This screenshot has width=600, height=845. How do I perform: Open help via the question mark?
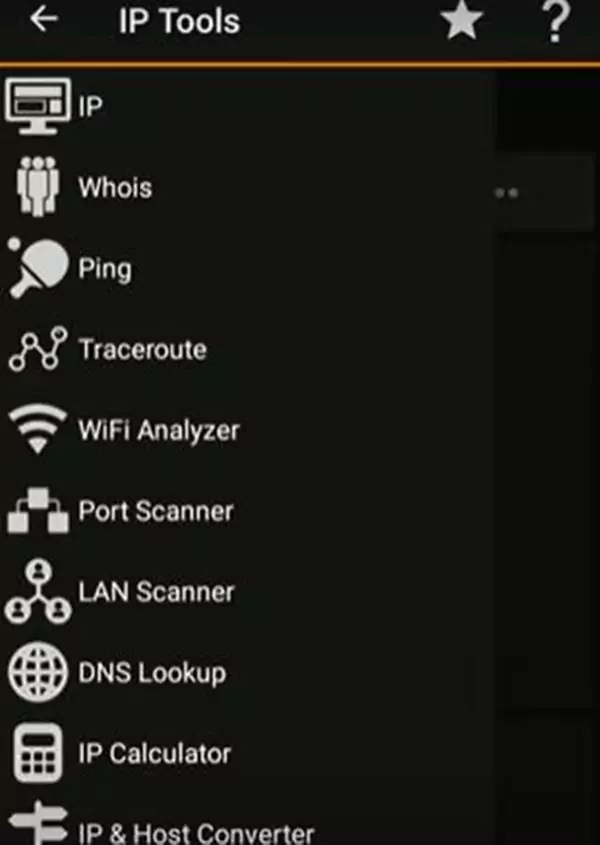coord(556,21)
